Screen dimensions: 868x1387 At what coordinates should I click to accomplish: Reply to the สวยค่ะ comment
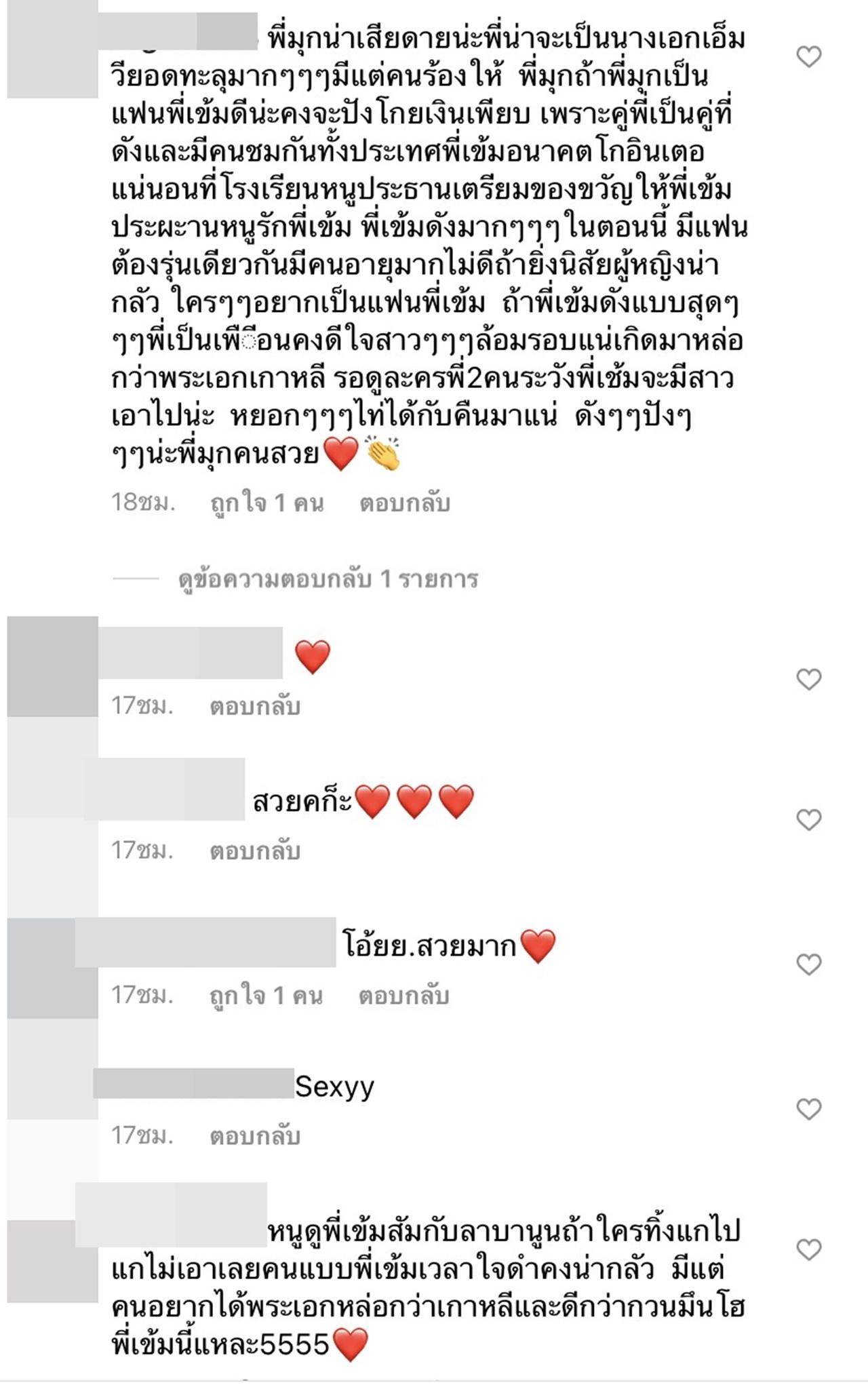click(x=254, y=851)
